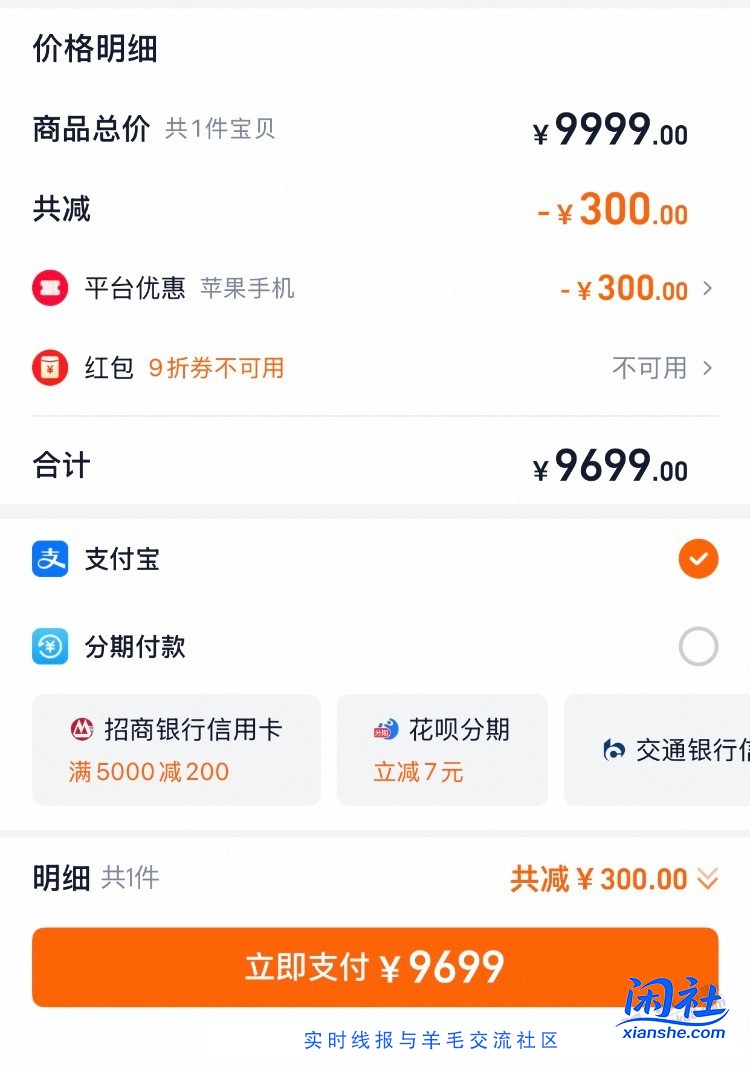Expand 共减 ¥300.00 discount breakdown

point(707,878)
